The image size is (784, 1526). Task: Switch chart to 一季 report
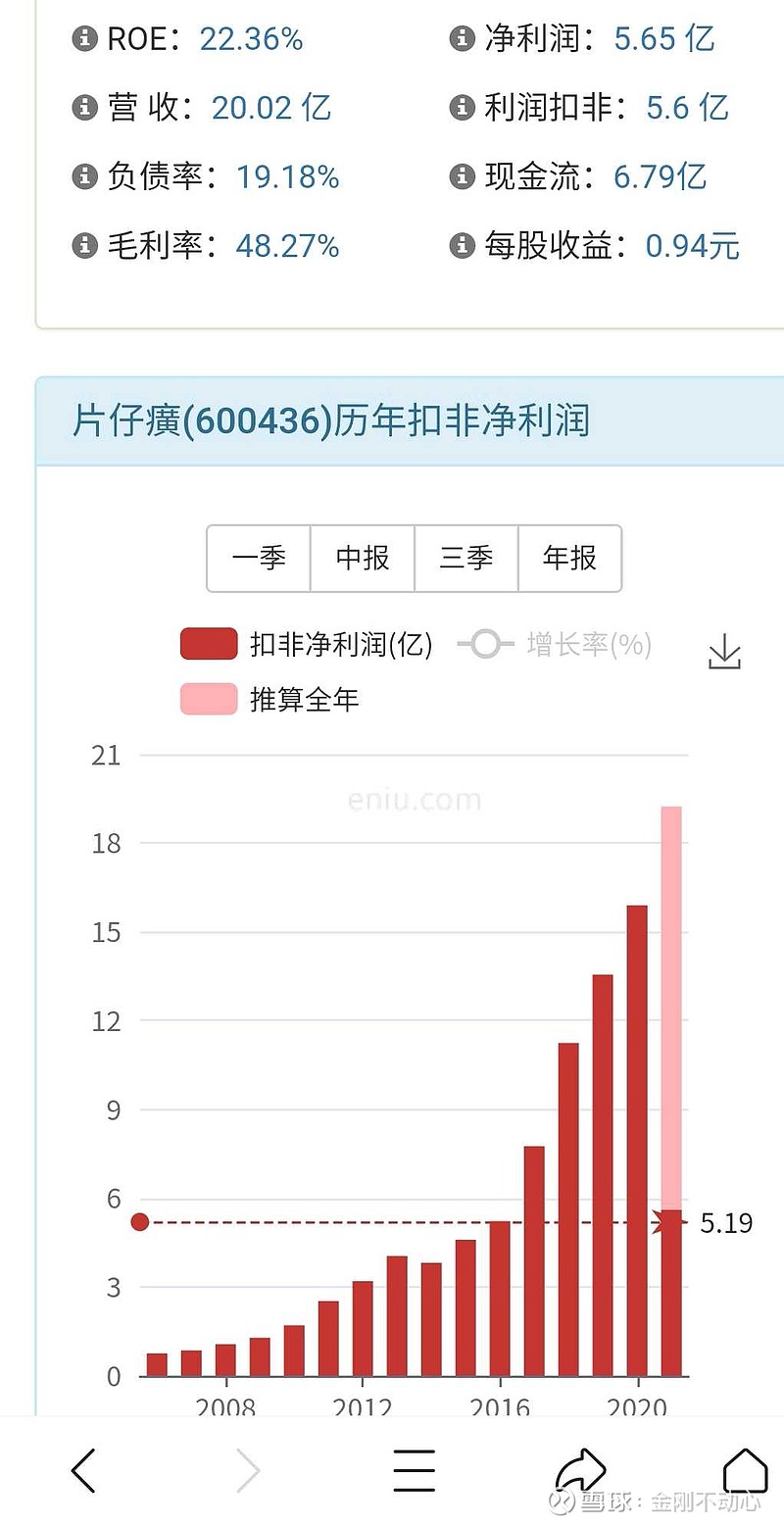[x=259, y=559]
